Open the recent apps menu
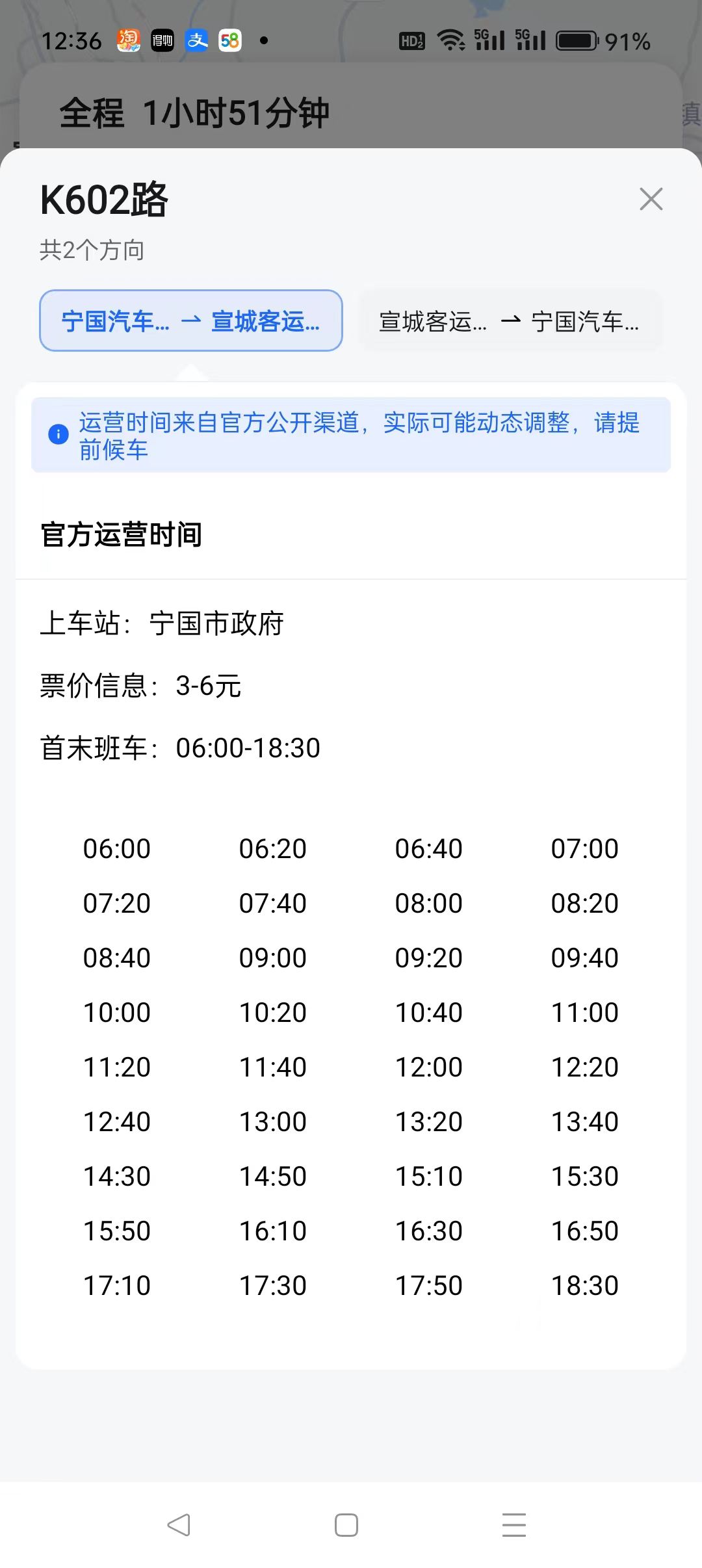The image size is (702, 1568). 513,1524
